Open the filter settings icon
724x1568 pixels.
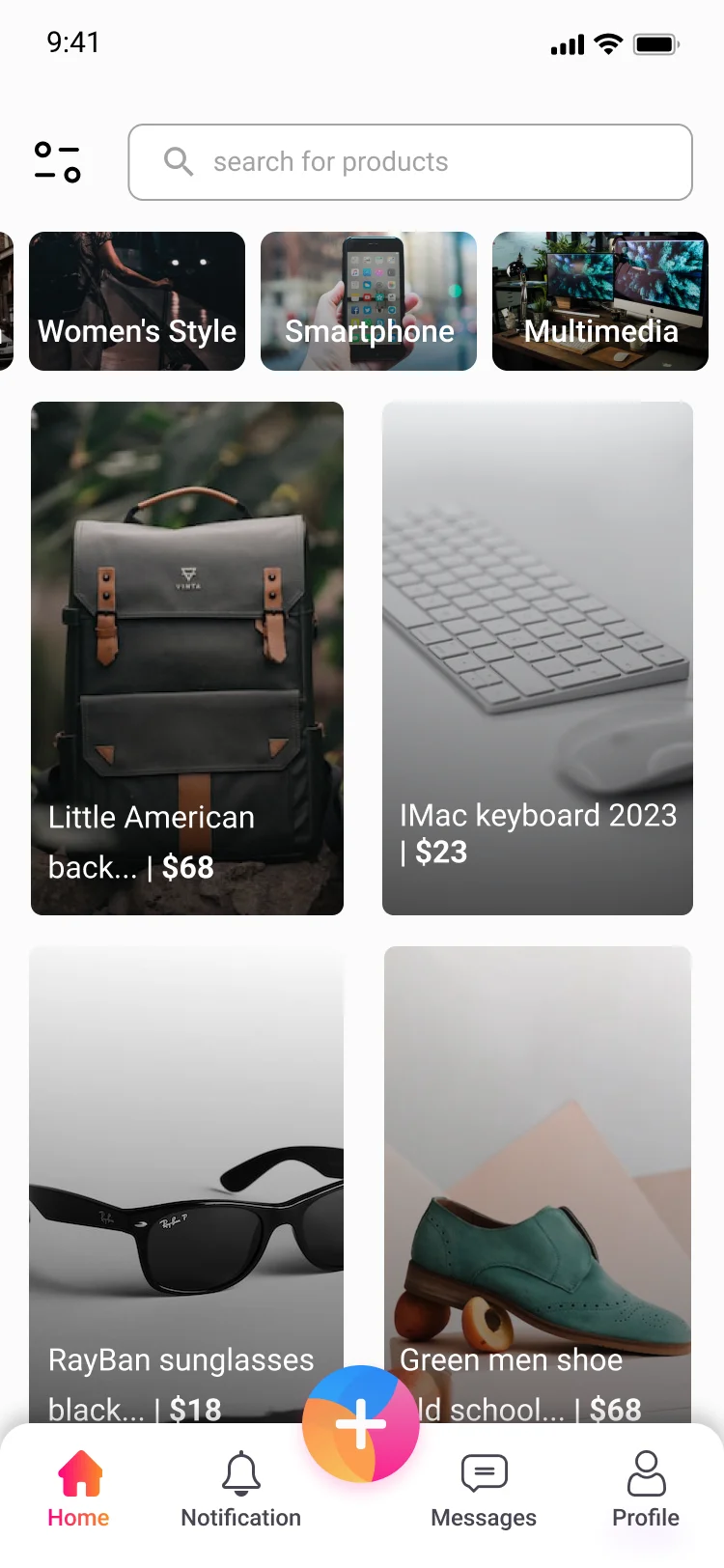point(57,162)
